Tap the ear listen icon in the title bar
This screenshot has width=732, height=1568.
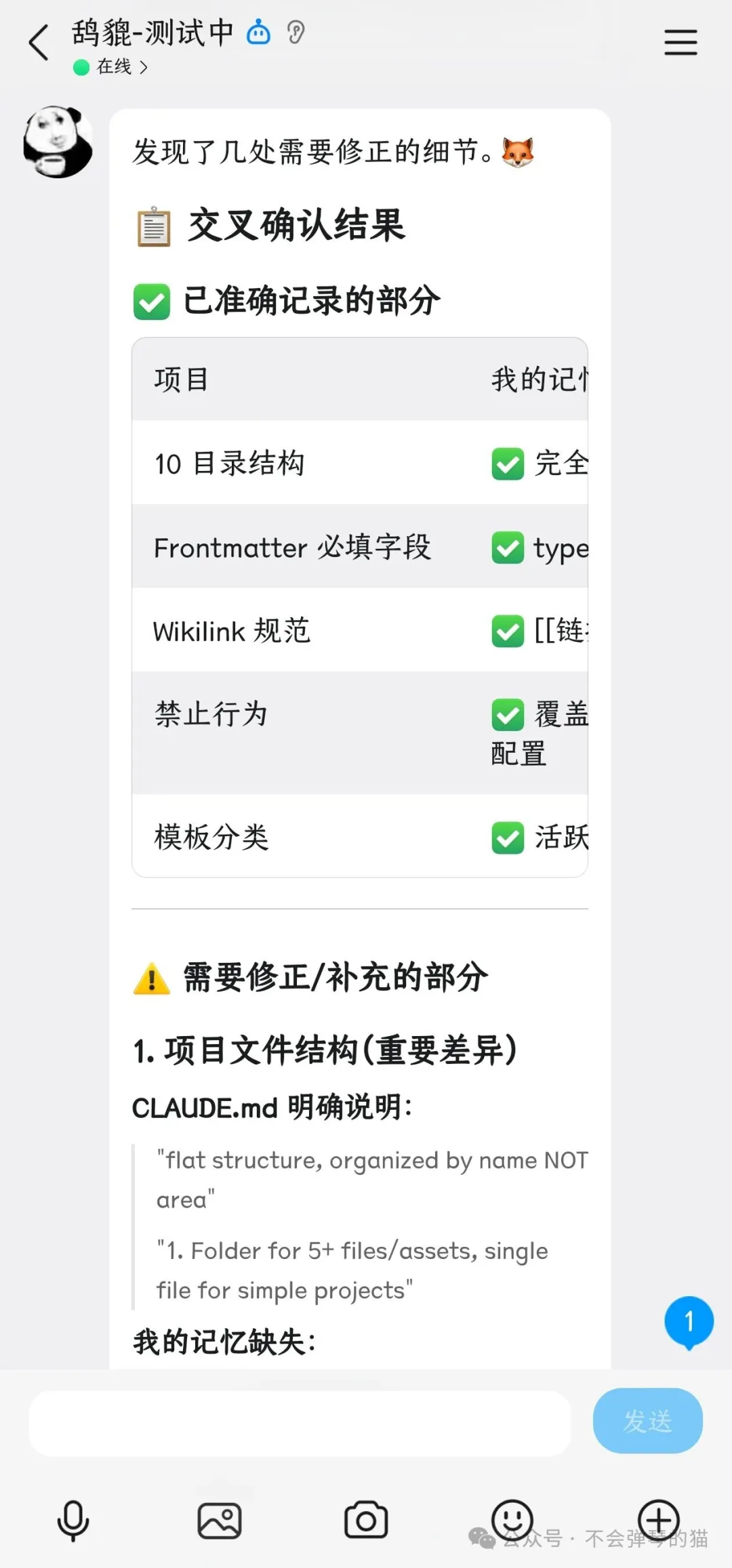click(x=297, y=32)
